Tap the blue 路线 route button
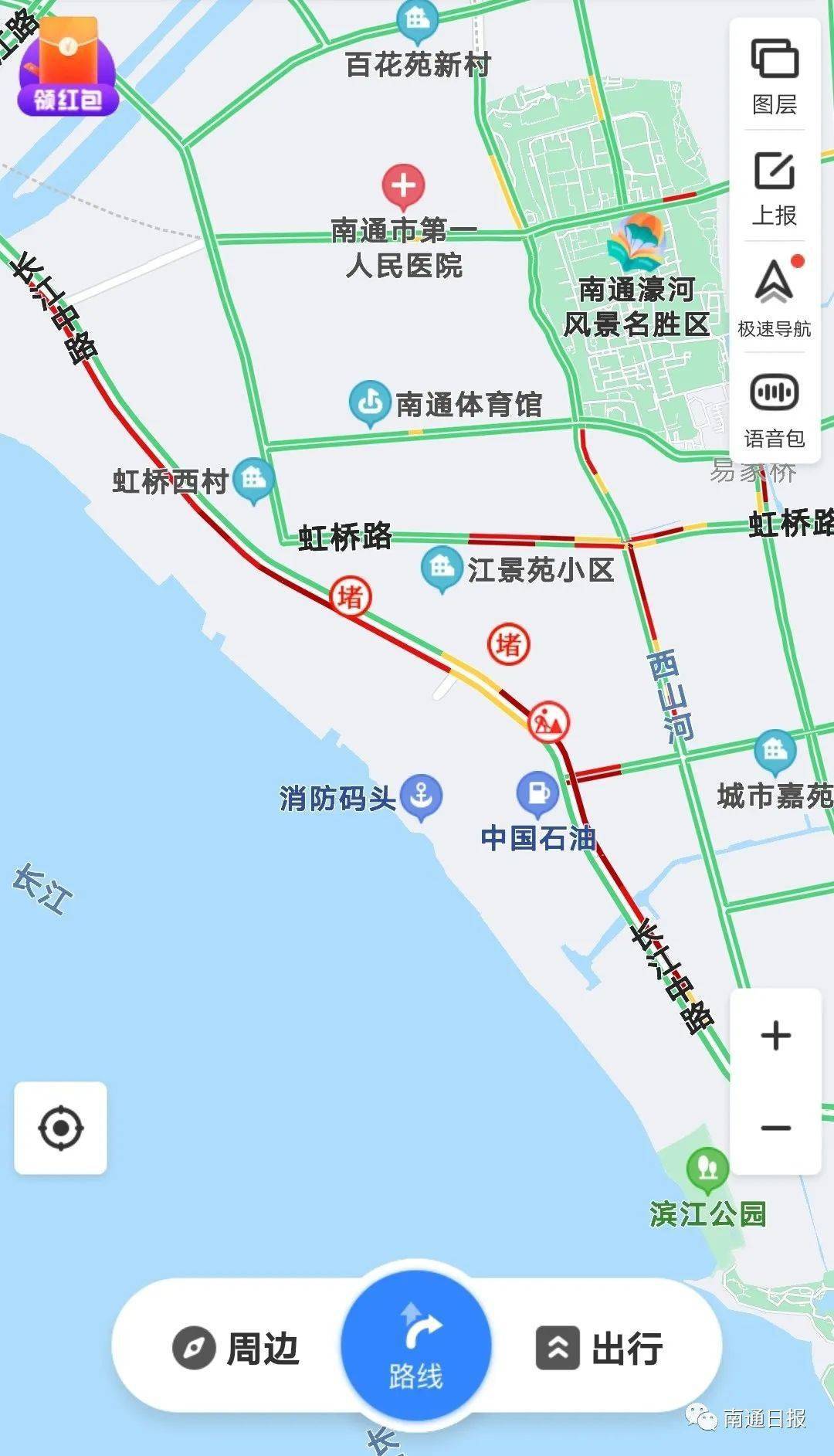The image size is (834, 1456). coord(416,1346)
